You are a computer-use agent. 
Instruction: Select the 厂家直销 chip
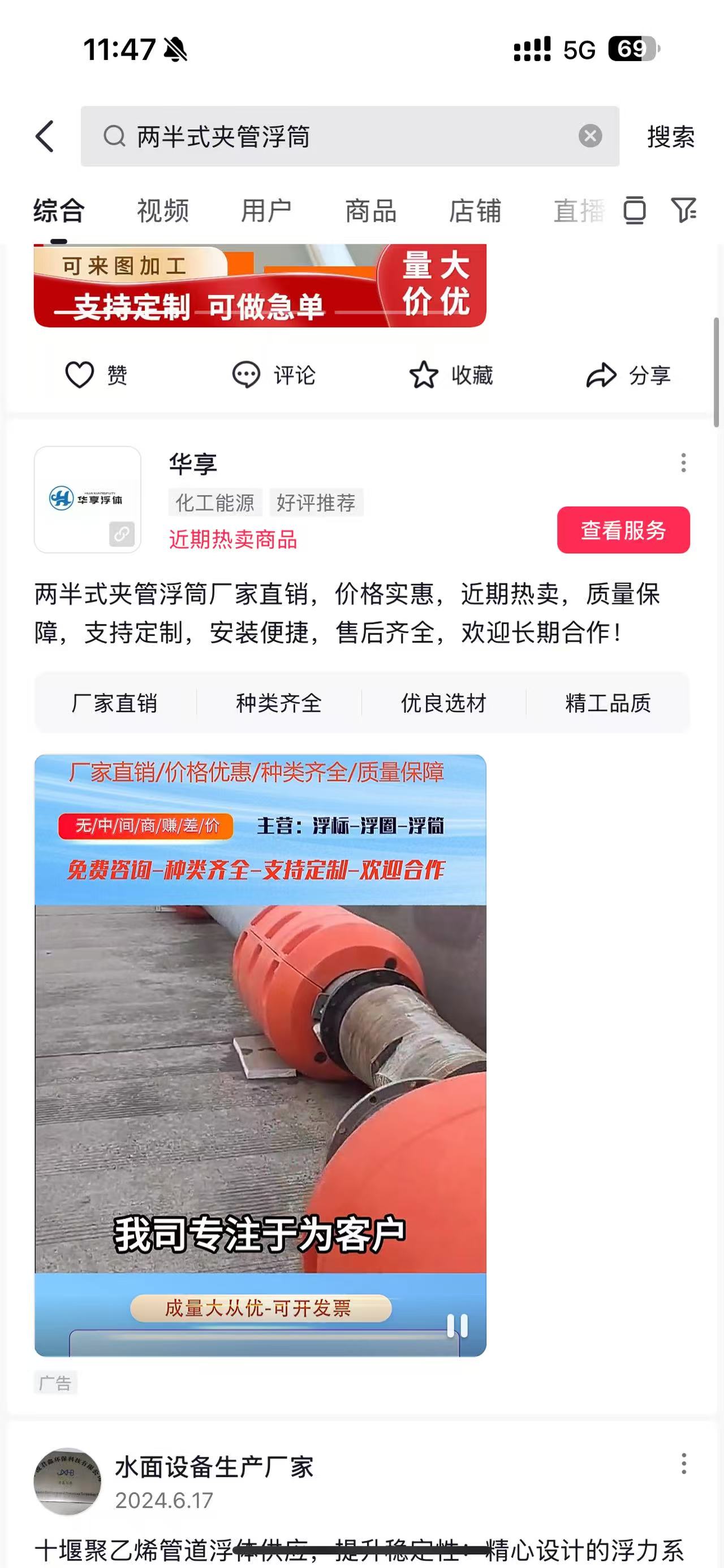point(114,703)
